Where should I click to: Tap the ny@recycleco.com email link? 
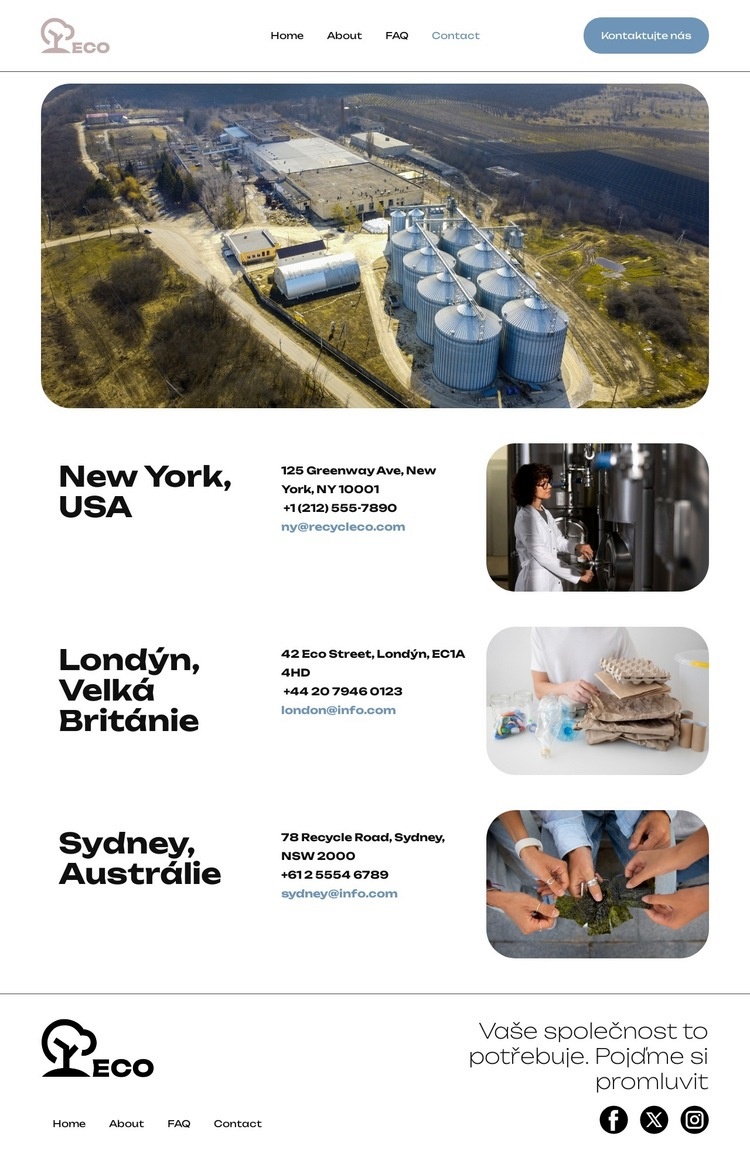click(x=343, y=527)
